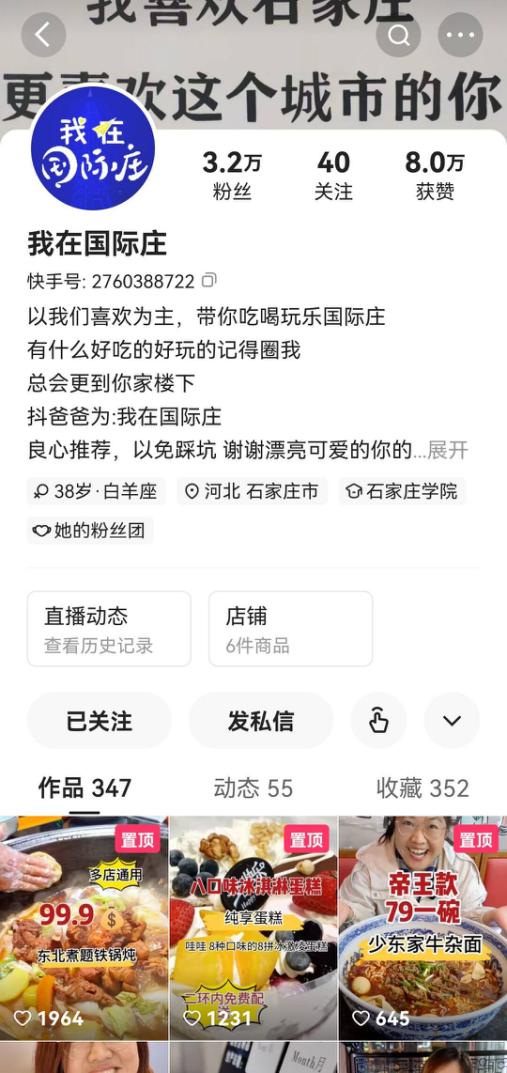Expand the bio with 展开
This screenshot has width=507, height=1073.
click(x=448, y=450)
